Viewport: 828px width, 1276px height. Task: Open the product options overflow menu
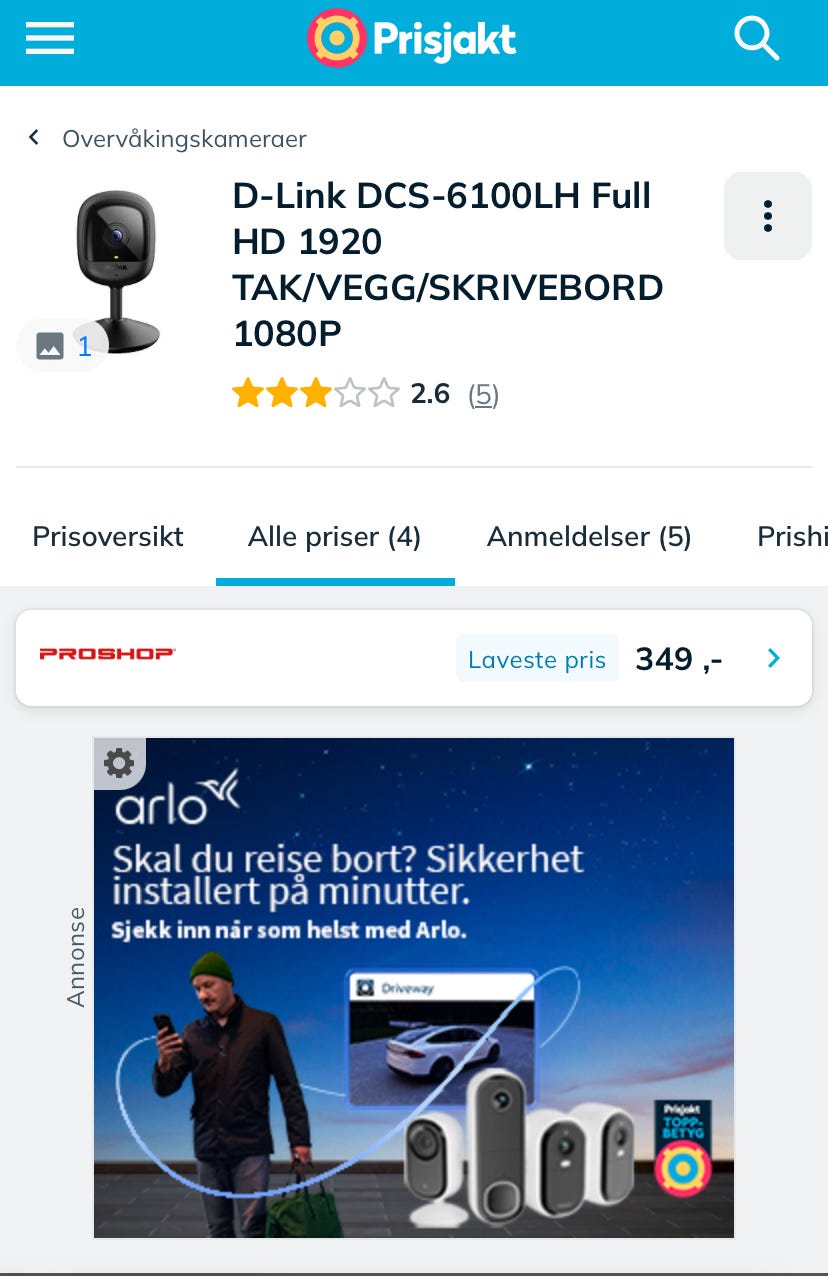767,215
